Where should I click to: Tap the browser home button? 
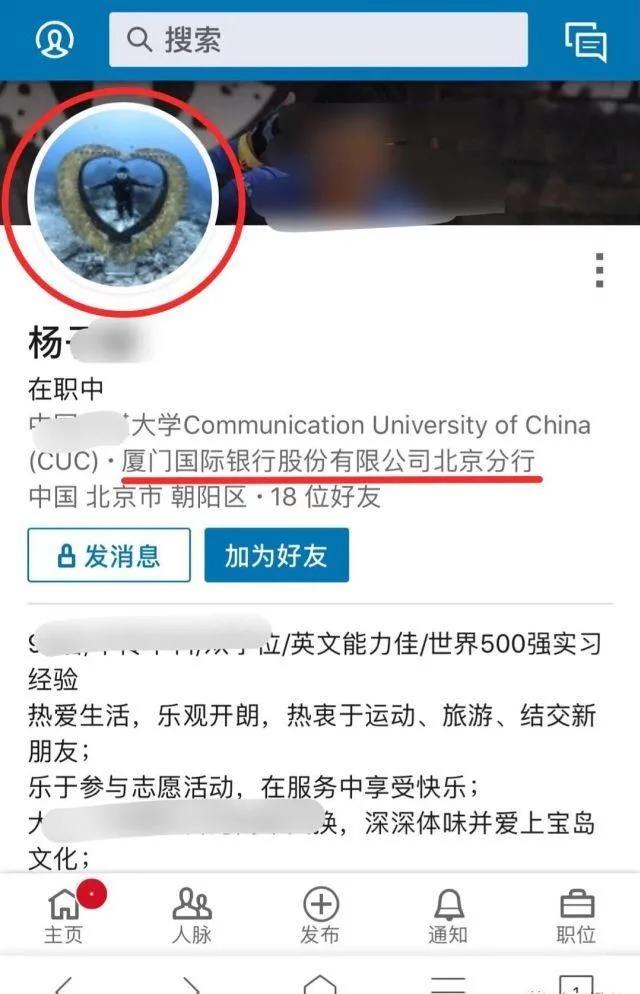click(x=320, y=982)
